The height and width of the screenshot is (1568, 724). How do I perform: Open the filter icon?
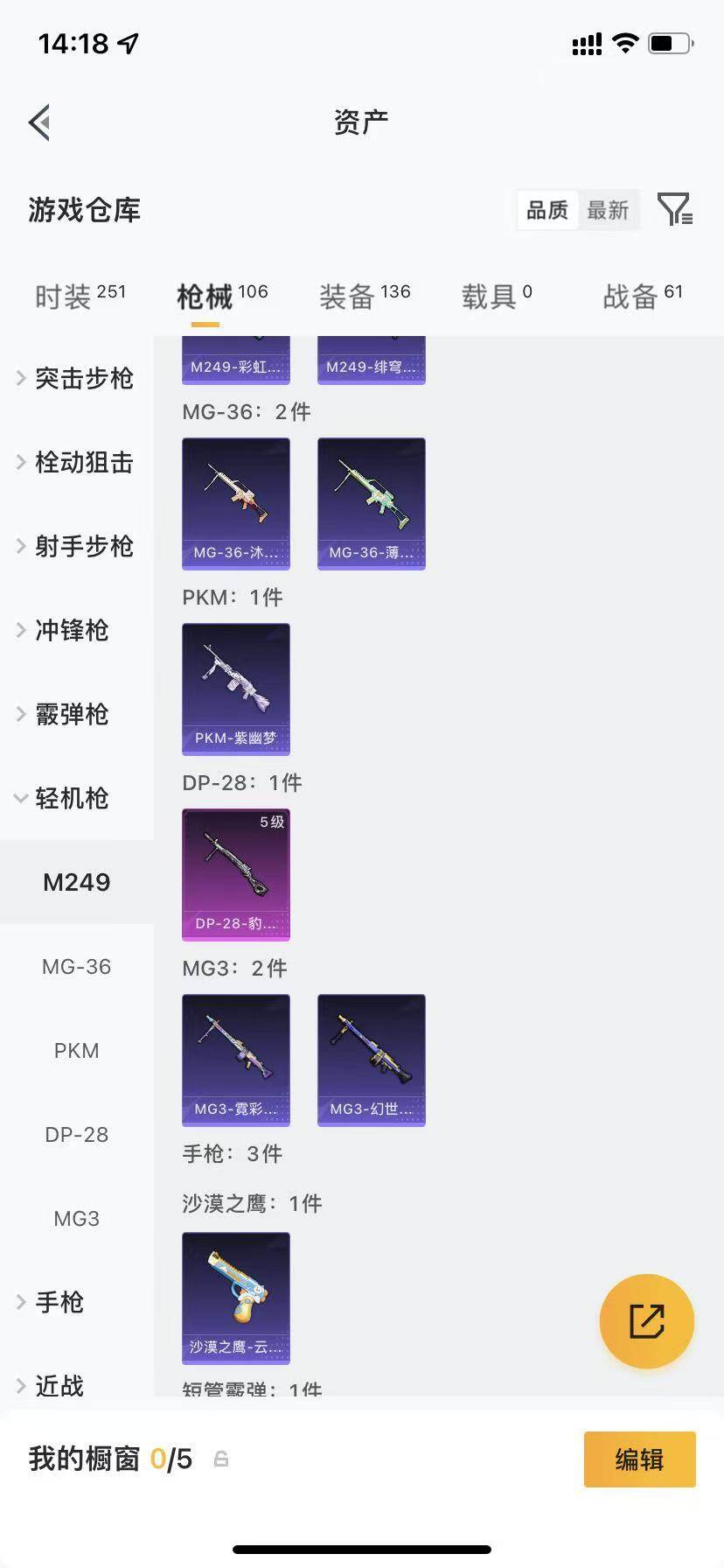(x=675, y=210)
